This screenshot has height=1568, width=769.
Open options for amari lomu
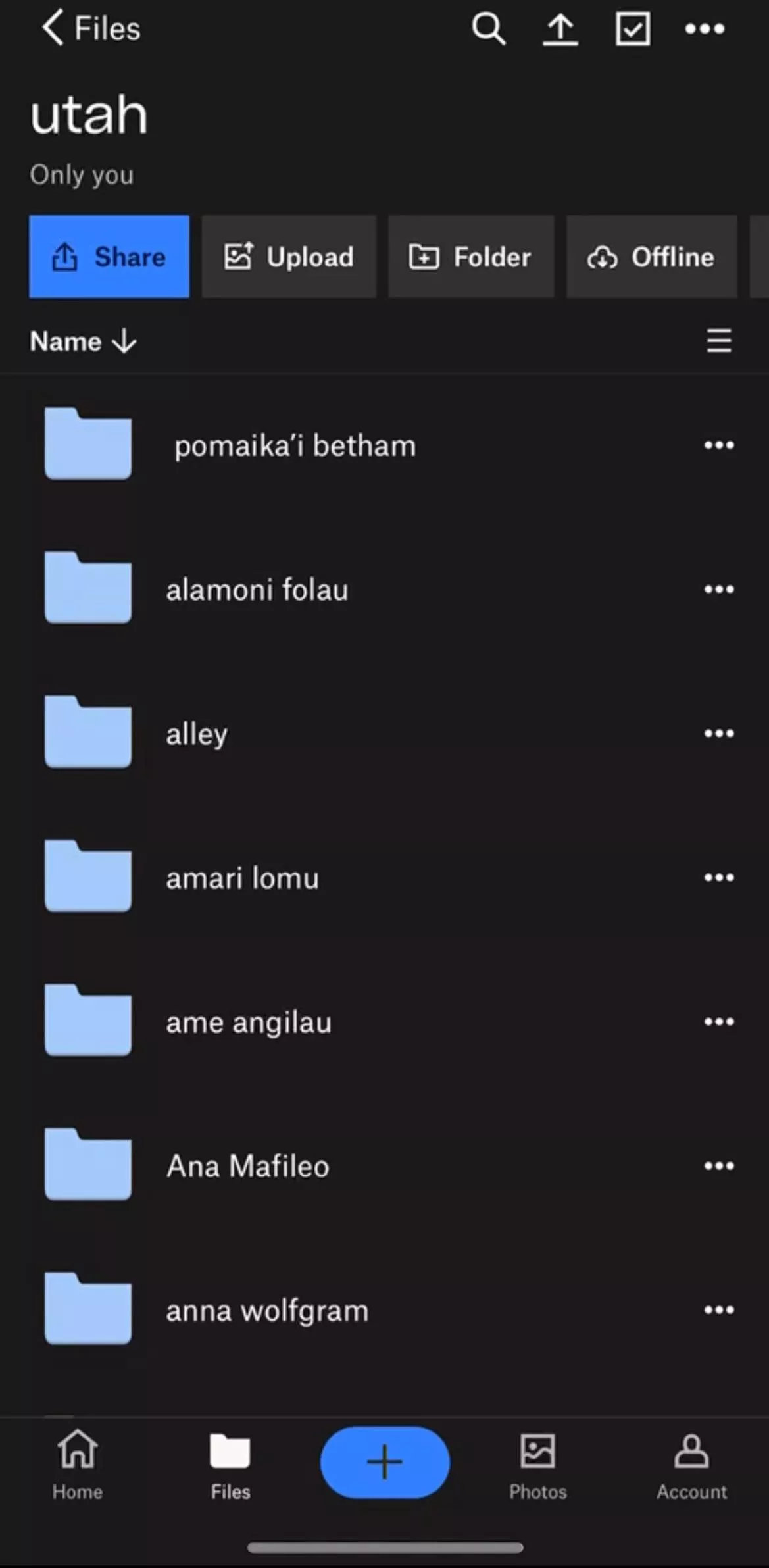click(718, 878)
